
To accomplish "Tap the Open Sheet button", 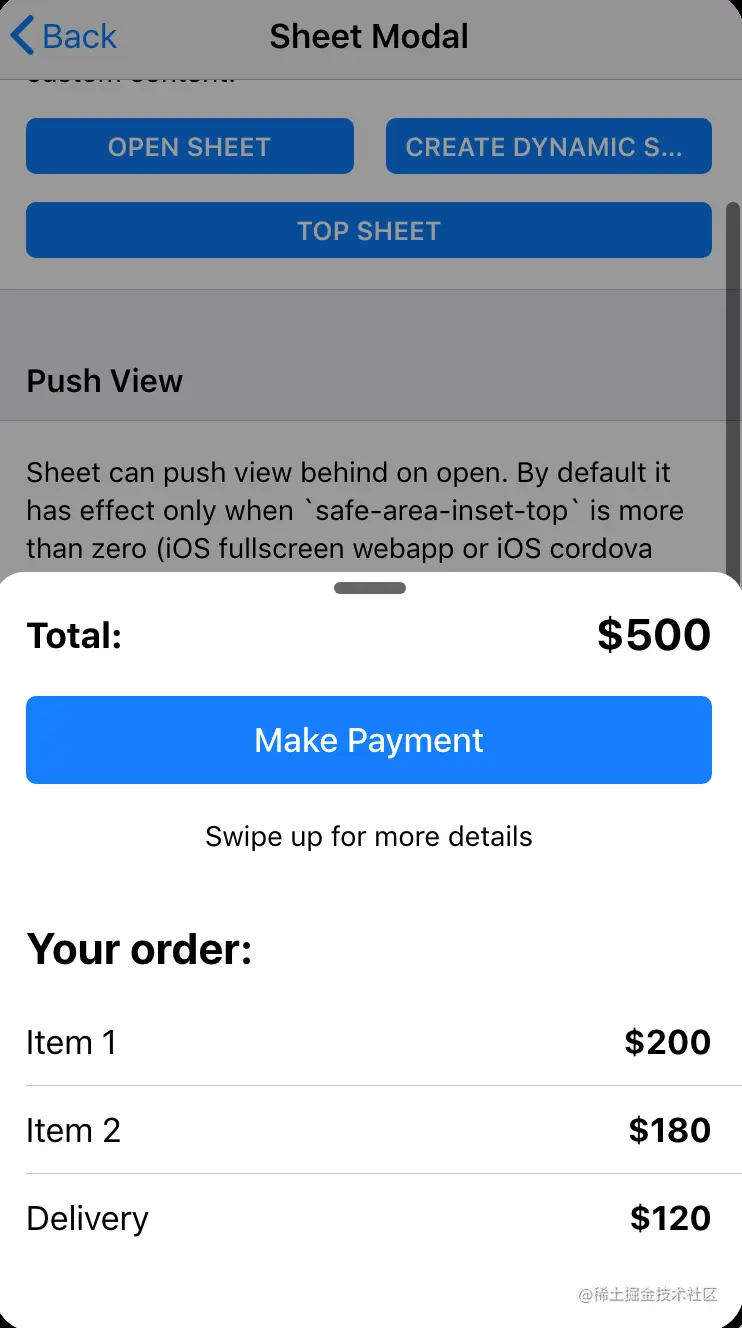I will click(x=190, y=147).
